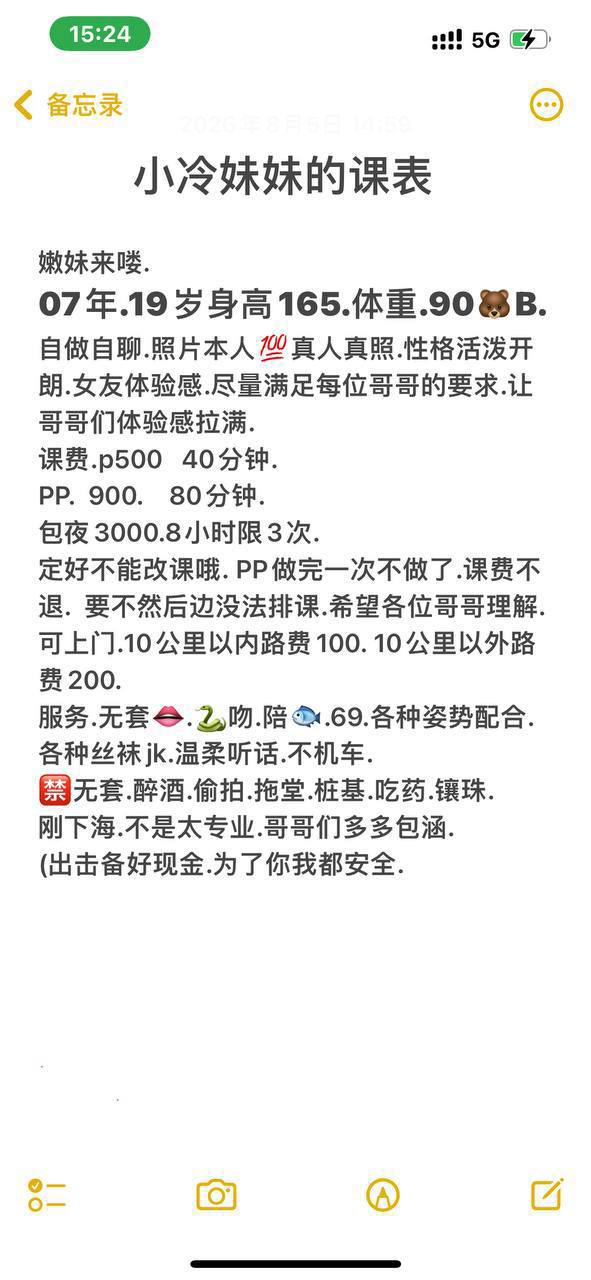Go back to the 备忘录 notes list

68,104
